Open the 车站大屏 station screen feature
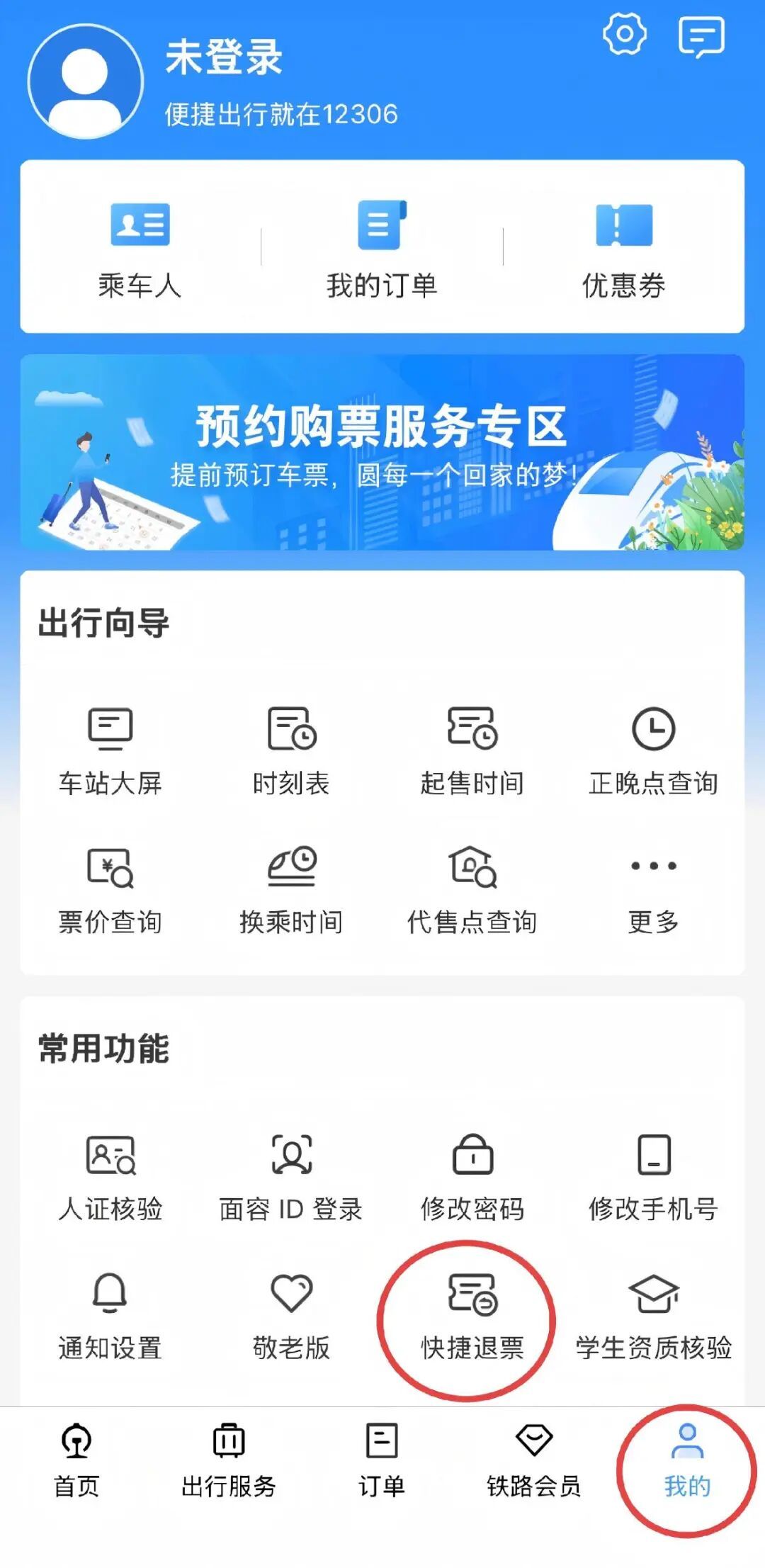This screenshot has height=1568, width=765. tap(110, 751)
